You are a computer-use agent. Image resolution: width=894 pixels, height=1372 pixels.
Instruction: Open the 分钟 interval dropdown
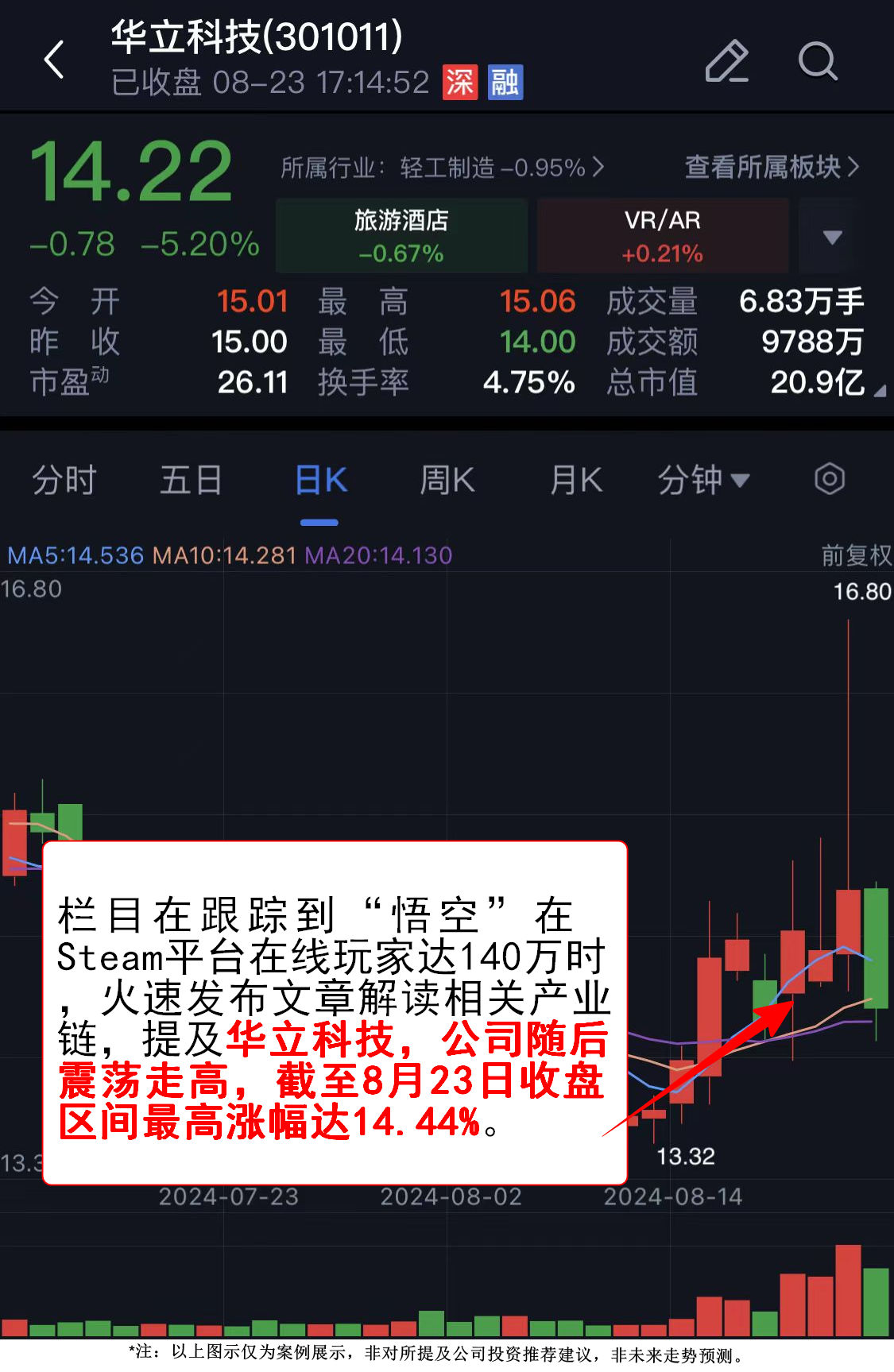tap(702, 481)
